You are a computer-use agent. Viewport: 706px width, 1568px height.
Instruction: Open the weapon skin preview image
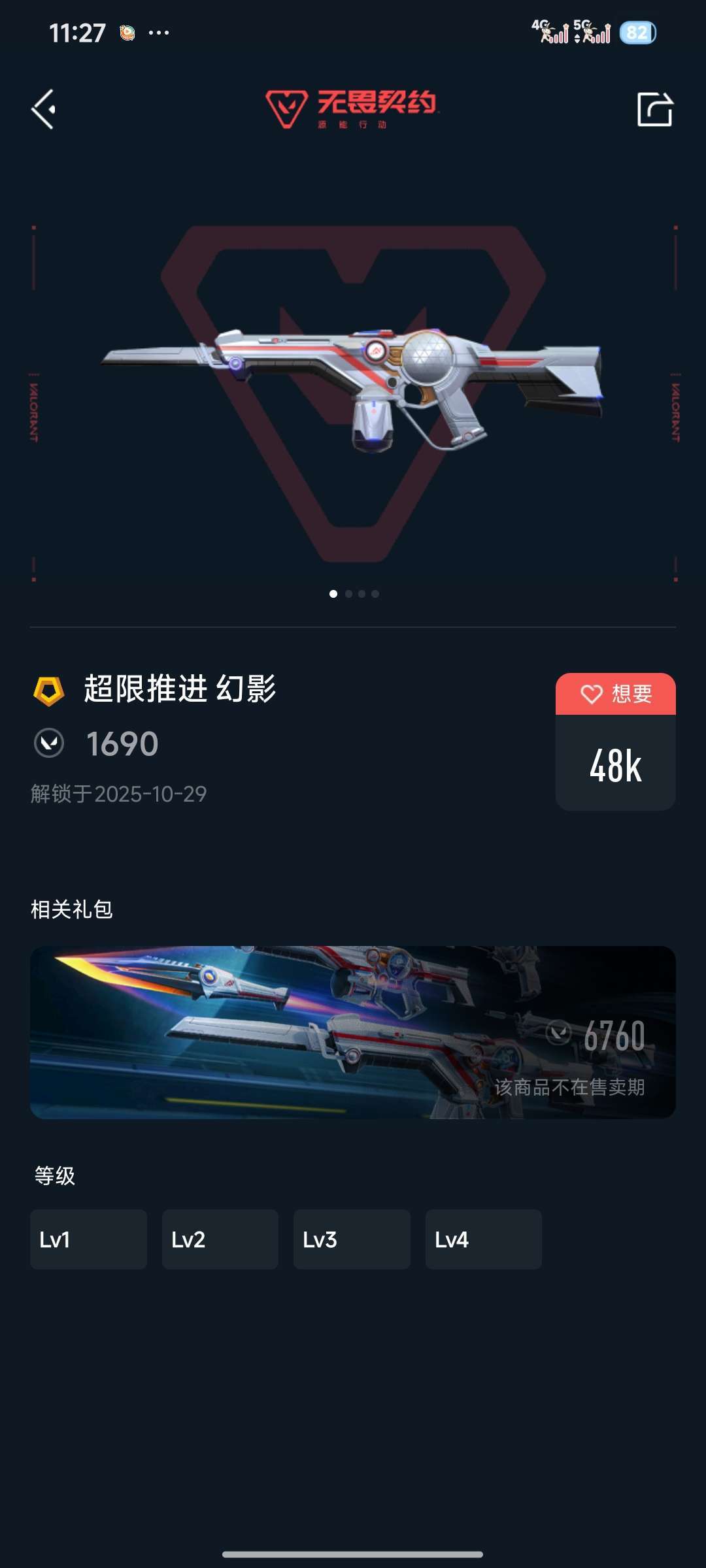click(x=353, y=392)
